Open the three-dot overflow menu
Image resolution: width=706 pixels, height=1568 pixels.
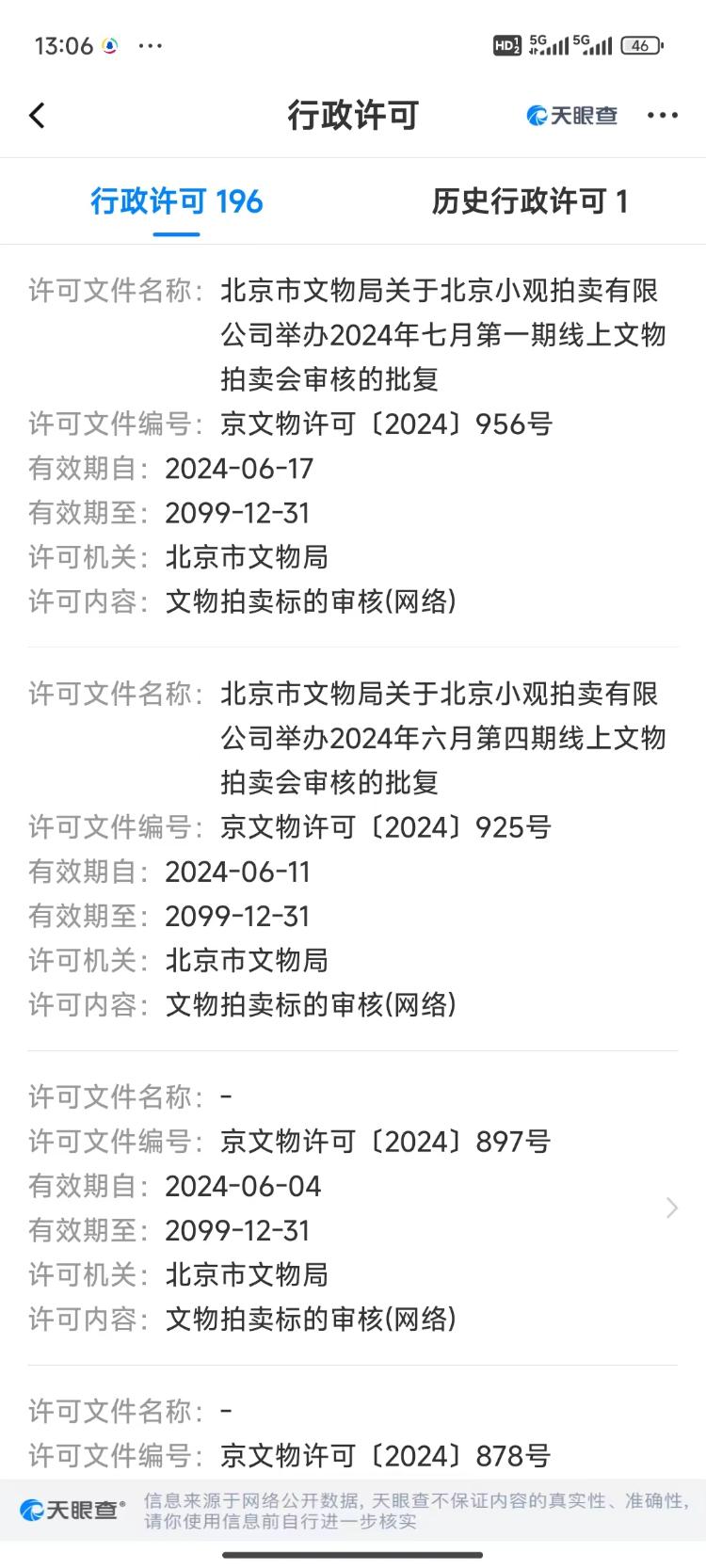pyautogui.click(x=662, y=116)
